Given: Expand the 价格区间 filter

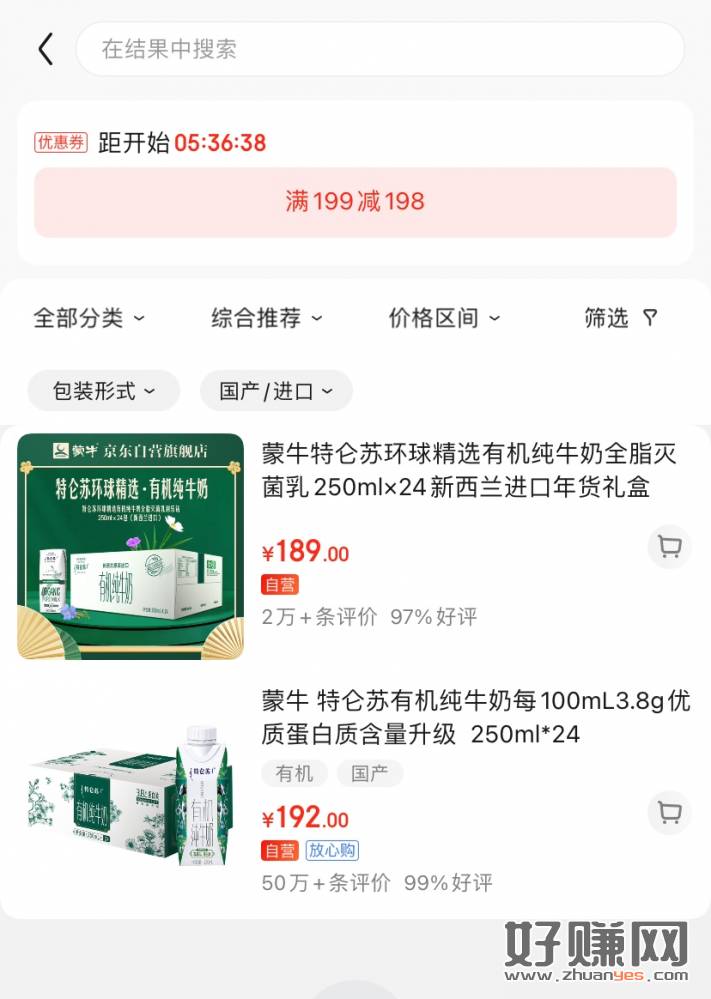Looking at the screenshot, I should point(444,318).
